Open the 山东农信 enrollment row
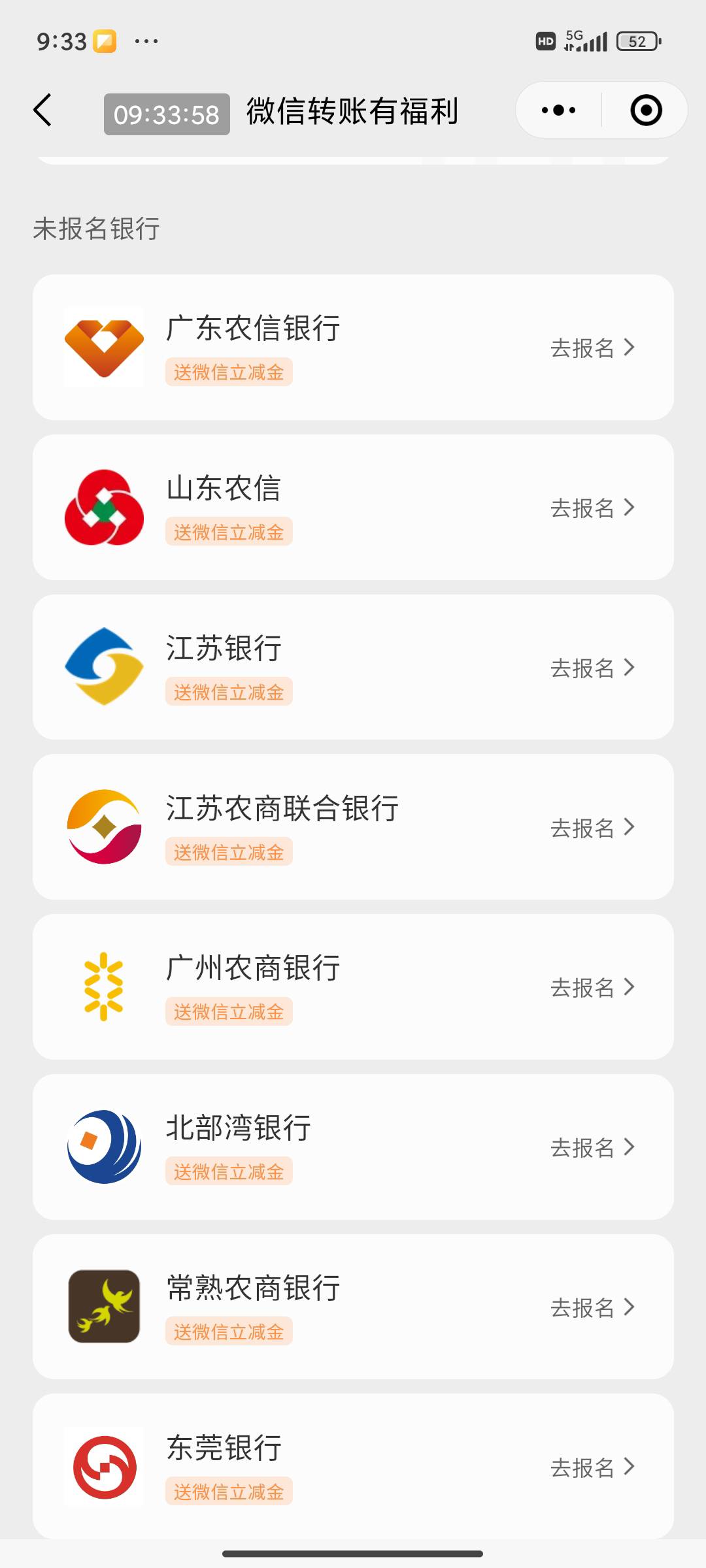Screen dimensions: 706x1568 tap(353, 507)
